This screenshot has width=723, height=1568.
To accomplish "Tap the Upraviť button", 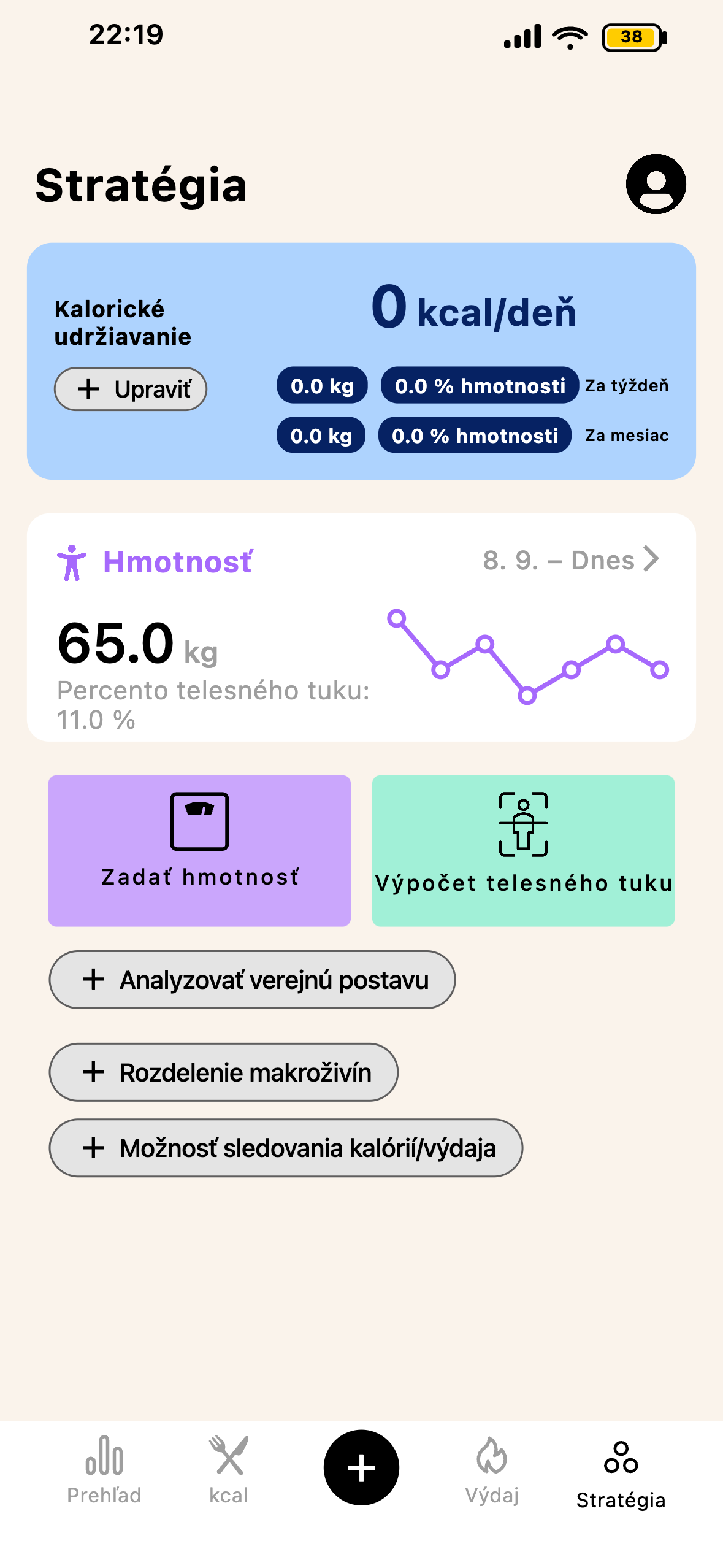I will [x=131, y=389].
